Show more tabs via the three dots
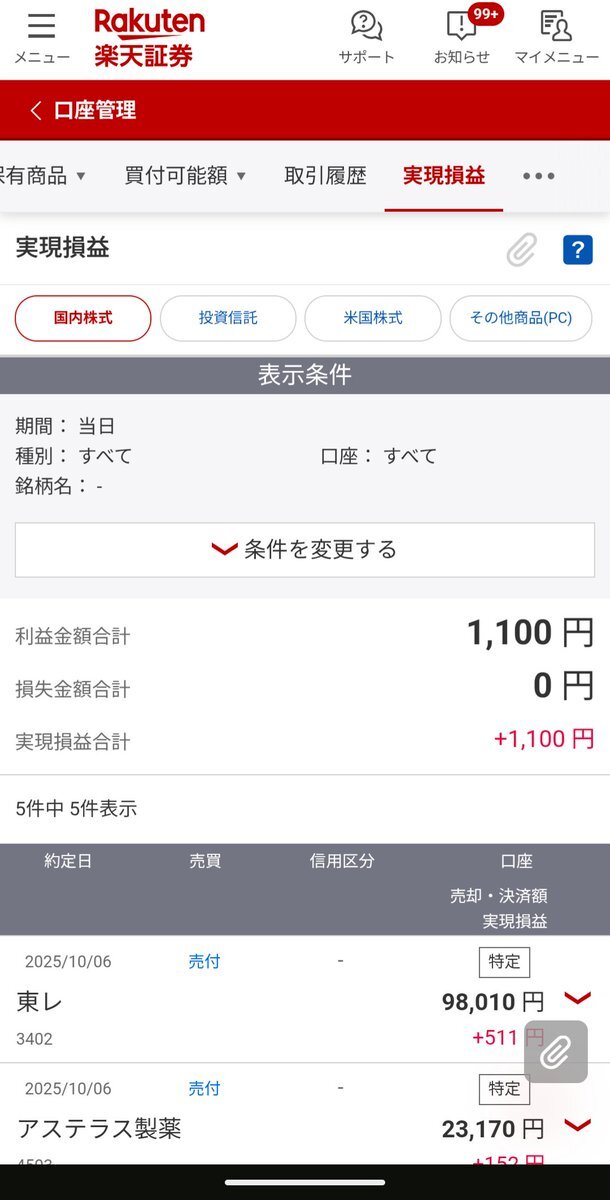 click(539, 176)
